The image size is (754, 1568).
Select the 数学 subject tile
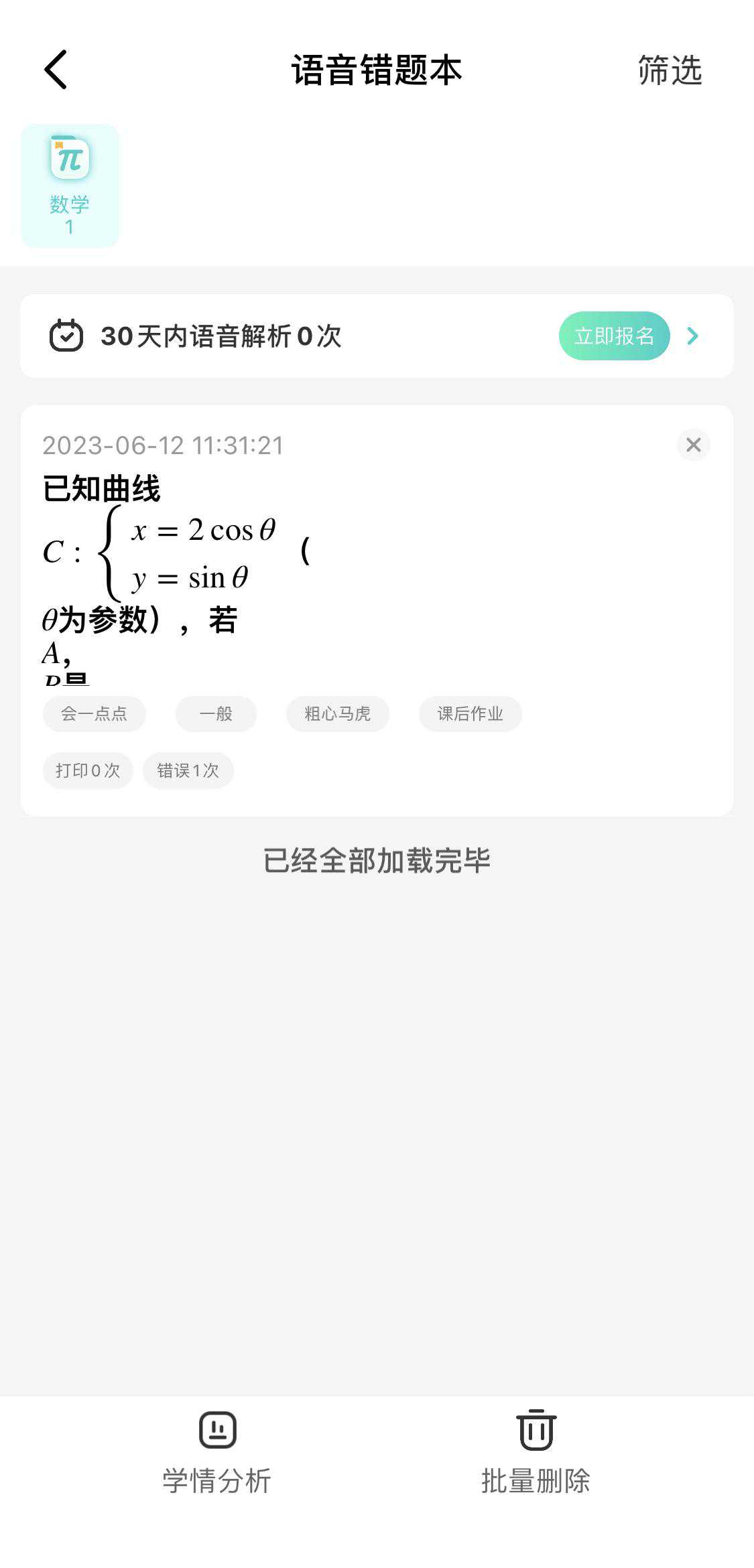[x=70, y=186]
